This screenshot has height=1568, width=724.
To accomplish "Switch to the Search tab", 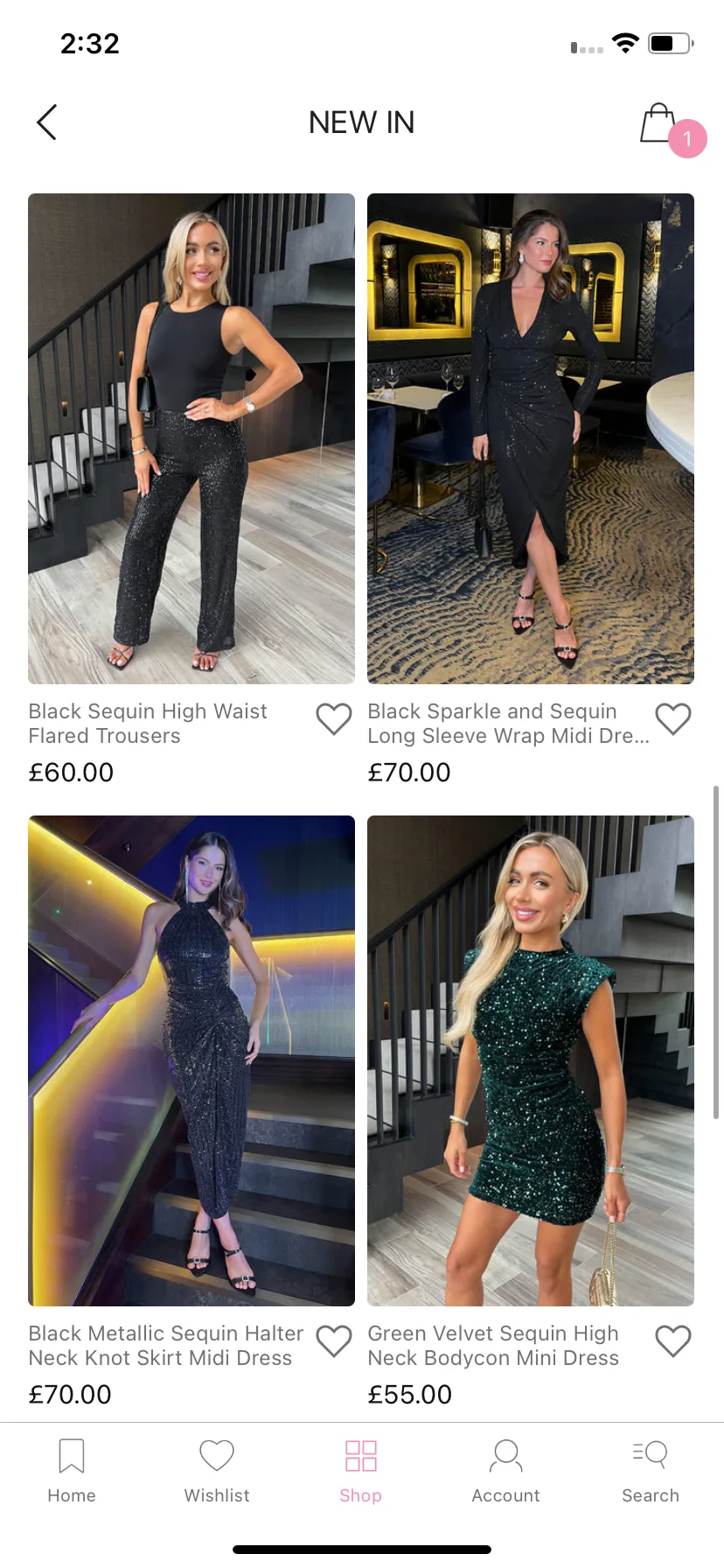I will coord(650,1470).
